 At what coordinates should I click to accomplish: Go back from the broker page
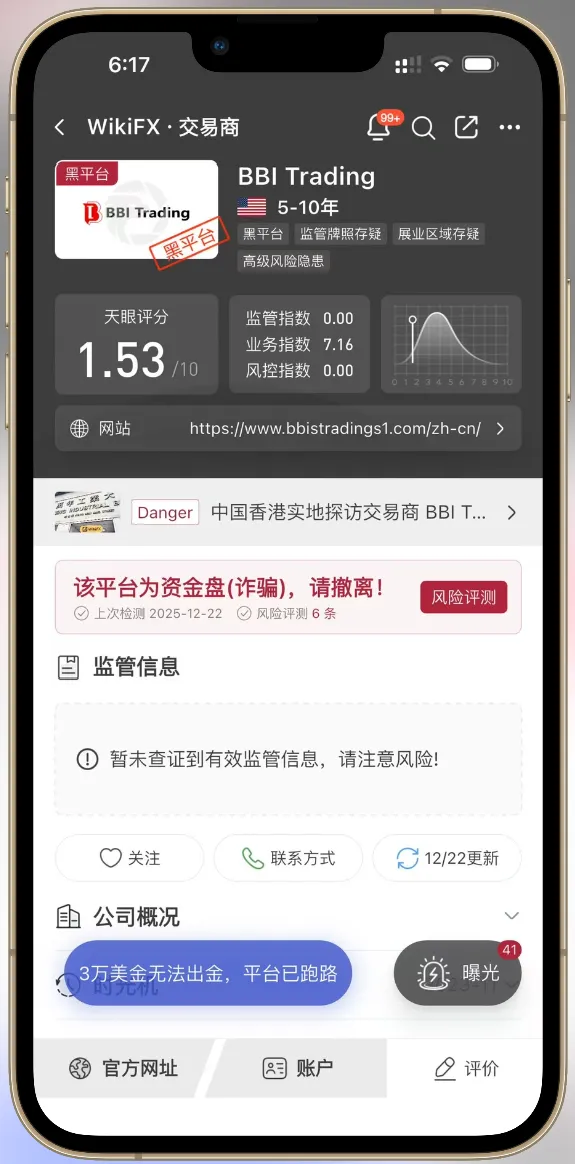click(60, 128)
